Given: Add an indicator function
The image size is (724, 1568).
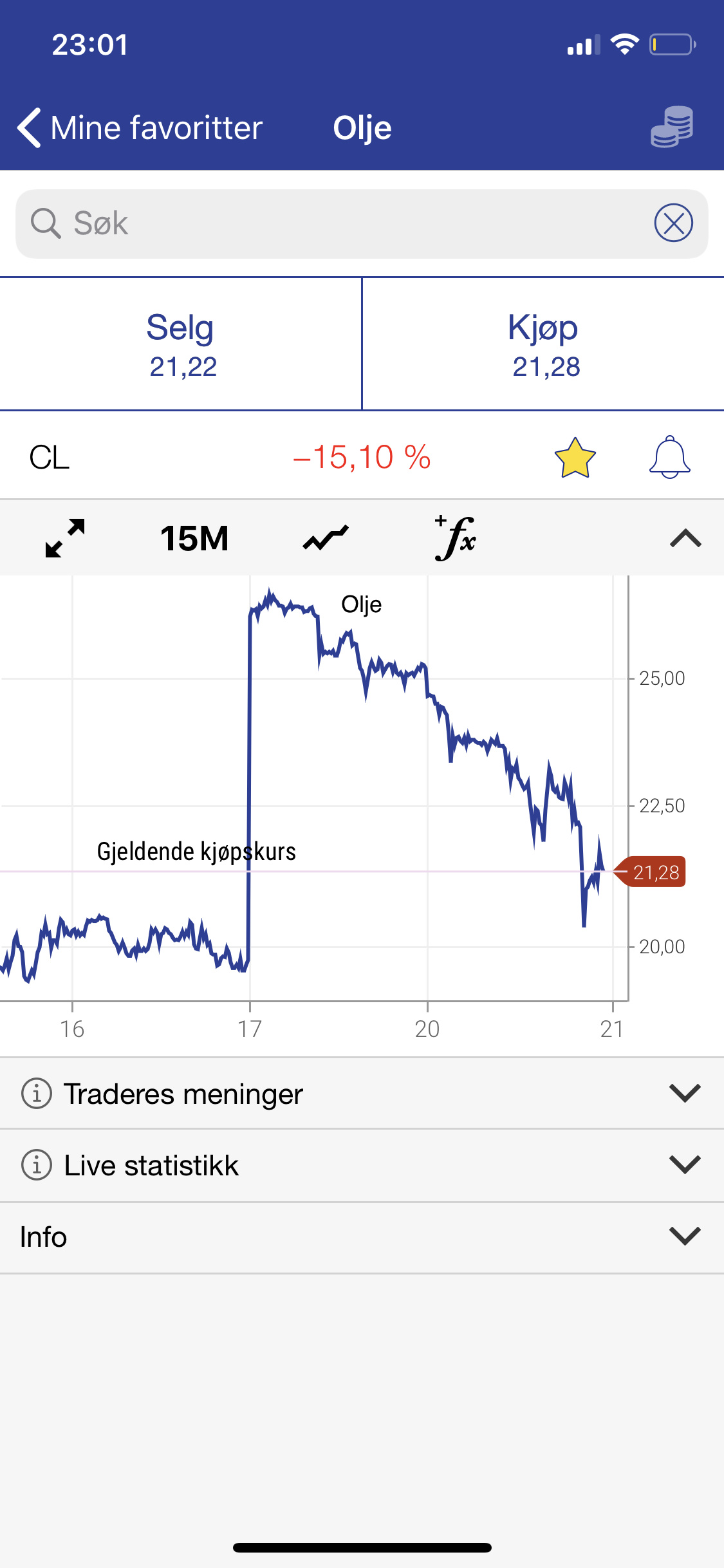Looking at the screenshot, I should click(455, 537).
